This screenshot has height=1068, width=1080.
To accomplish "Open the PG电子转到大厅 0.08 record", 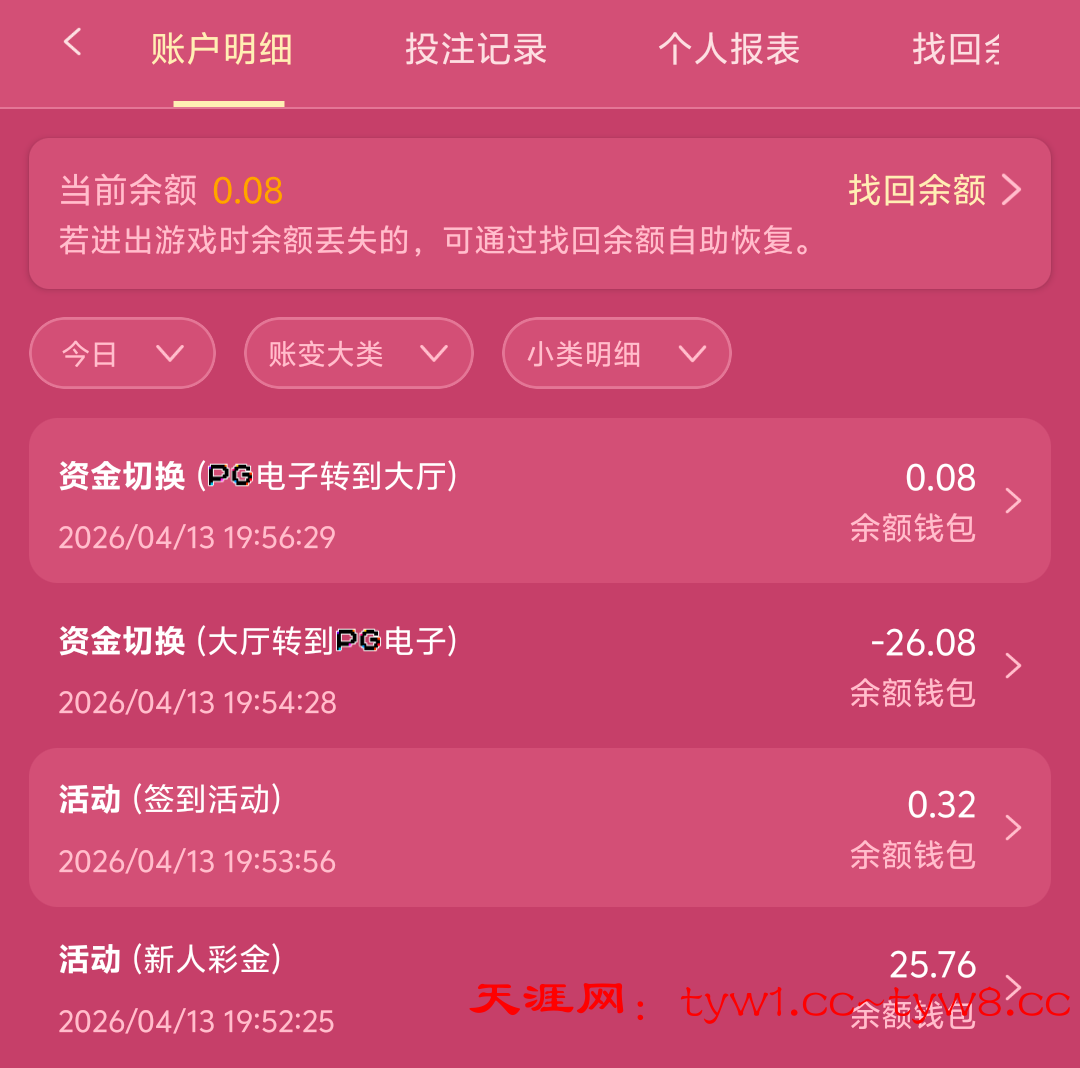I will [x=540, y=501].
